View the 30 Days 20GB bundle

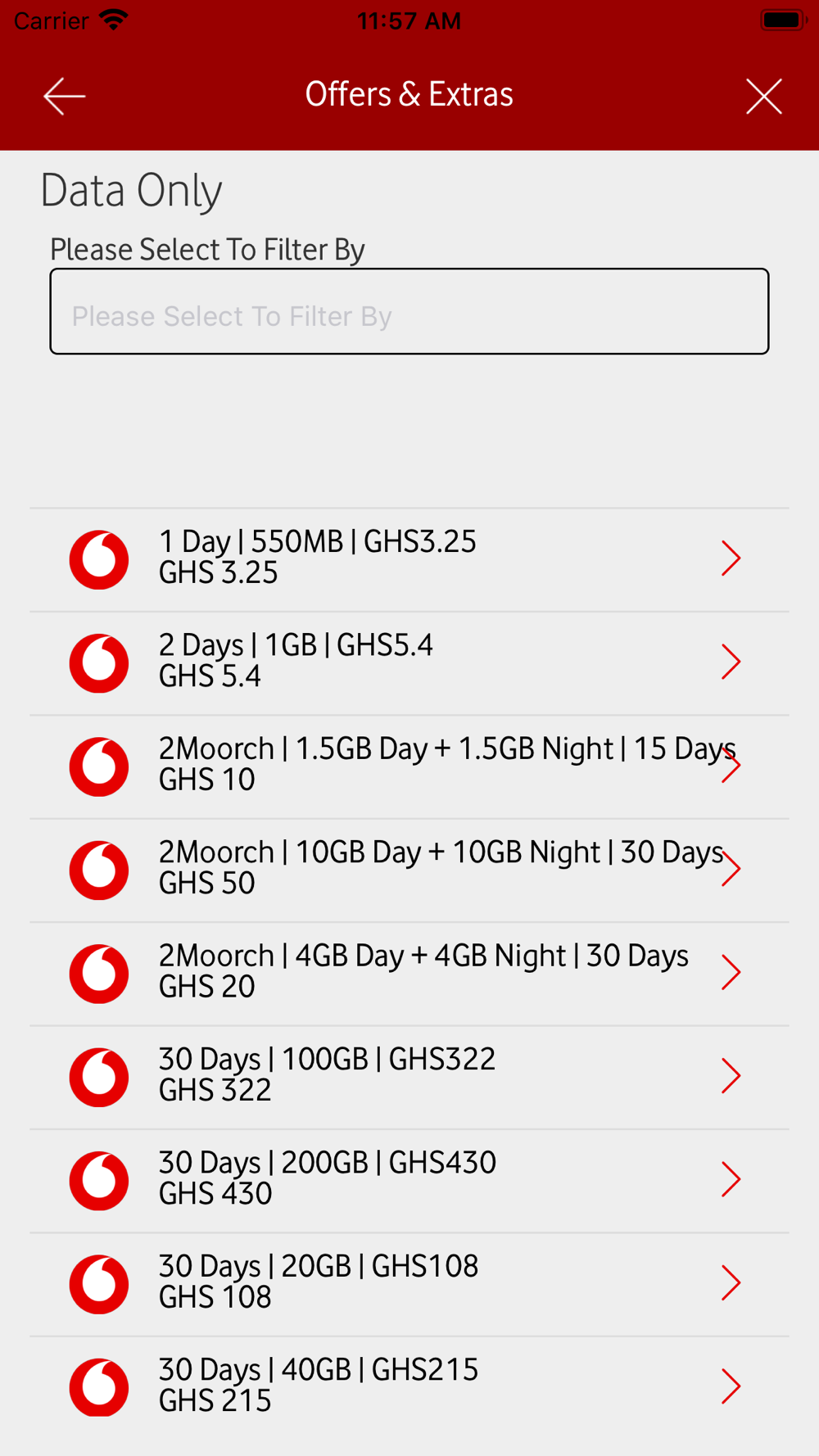pos(409,1285)
